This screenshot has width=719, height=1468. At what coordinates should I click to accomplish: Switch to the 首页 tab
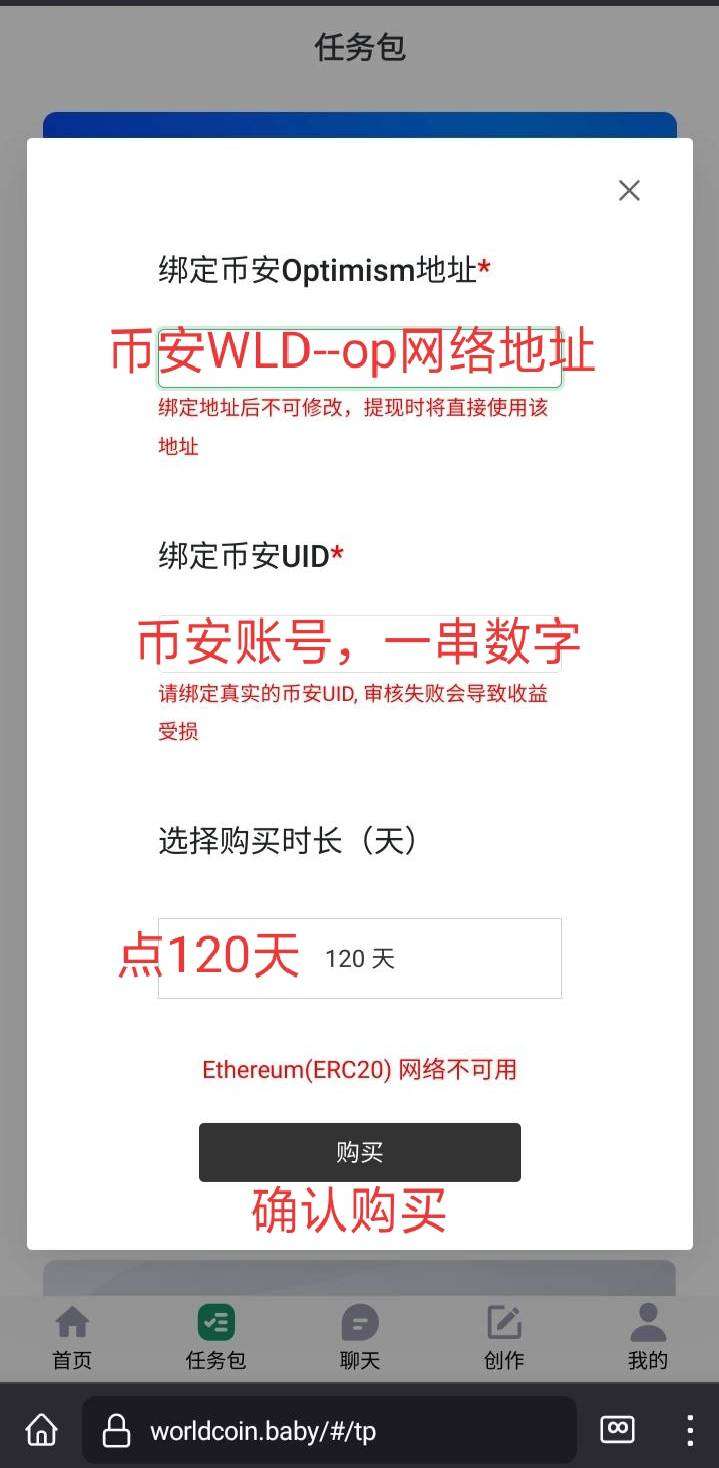(72, 1337)
